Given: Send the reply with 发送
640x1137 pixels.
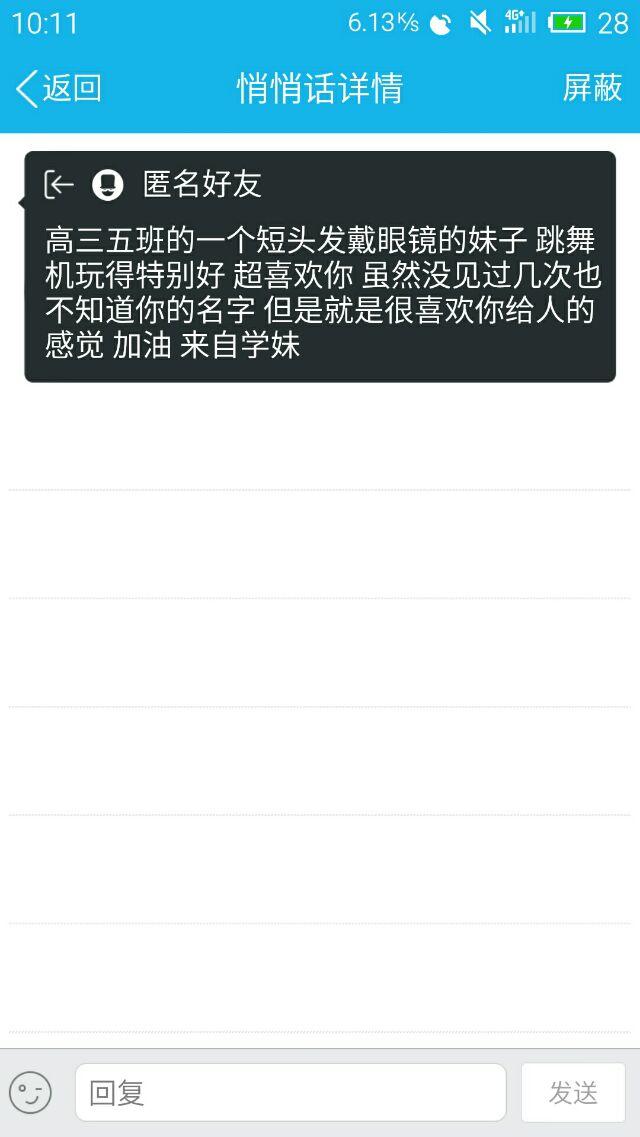Looking at the screenshot, I should point(573,1092).
